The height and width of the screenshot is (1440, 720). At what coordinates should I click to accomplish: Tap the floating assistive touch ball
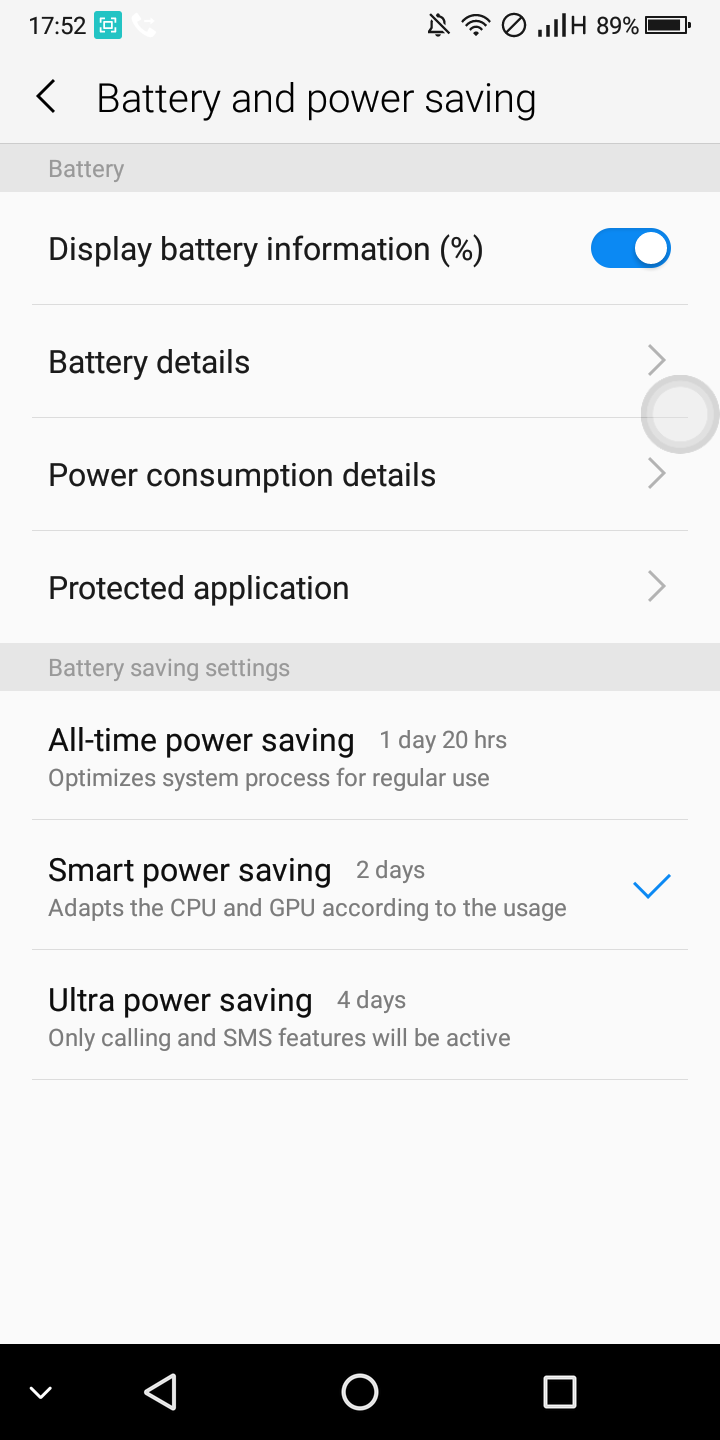coord(680,414)
